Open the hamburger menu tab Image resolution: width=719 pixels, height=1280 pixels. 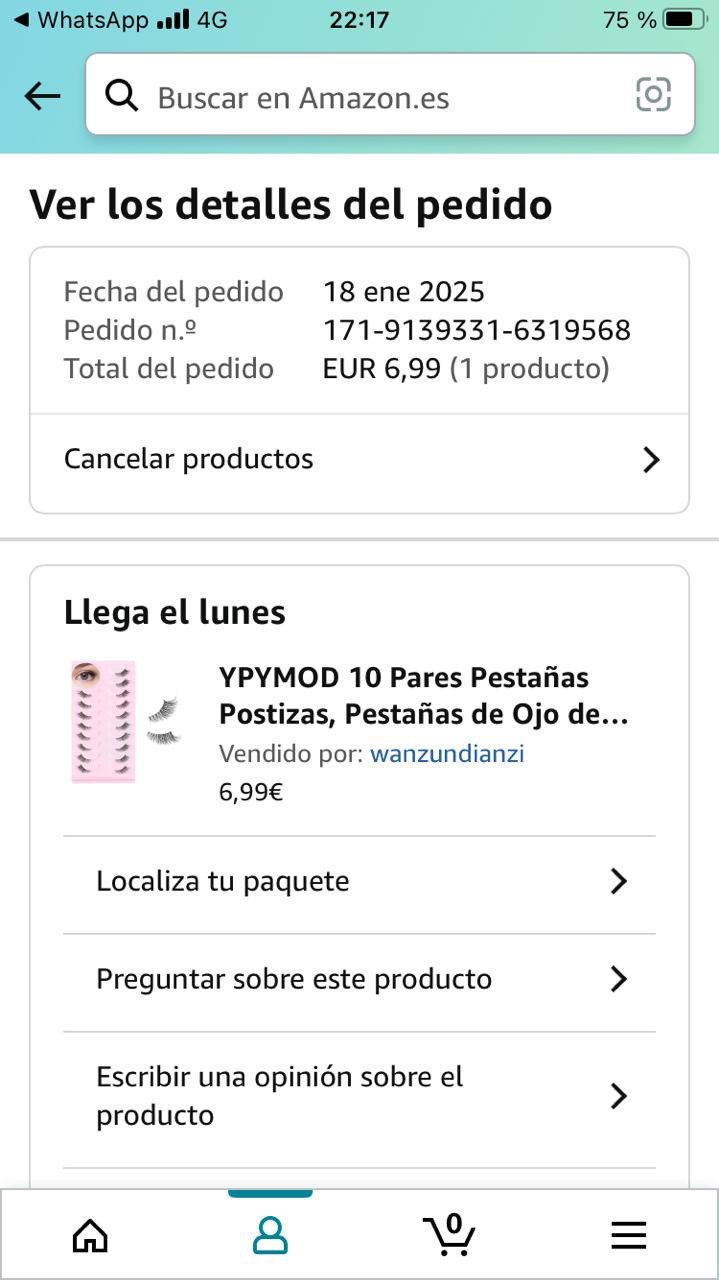click(628, 1236)
